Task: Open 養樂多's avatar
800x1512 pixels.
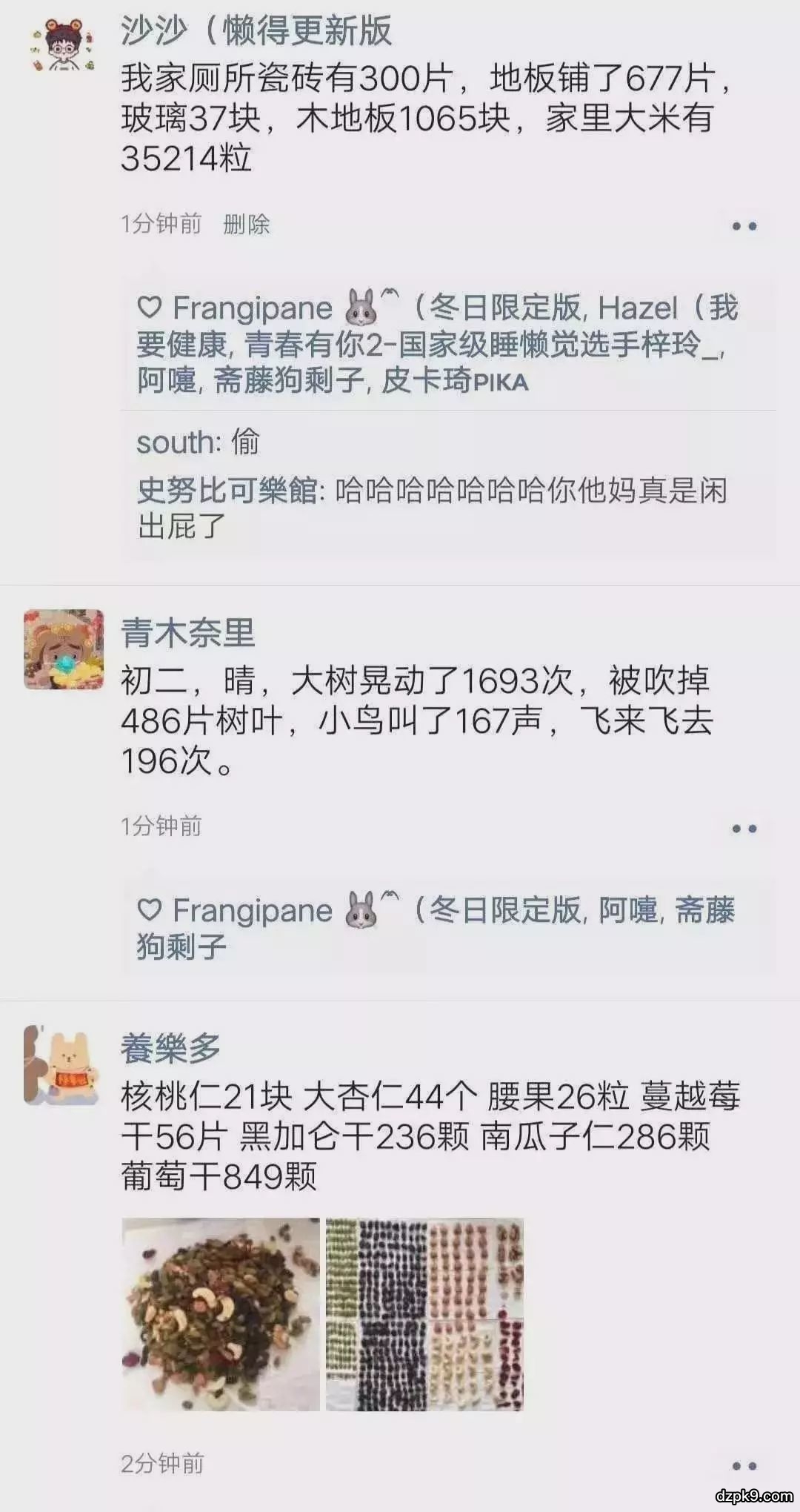Action: pos(62,1066)
